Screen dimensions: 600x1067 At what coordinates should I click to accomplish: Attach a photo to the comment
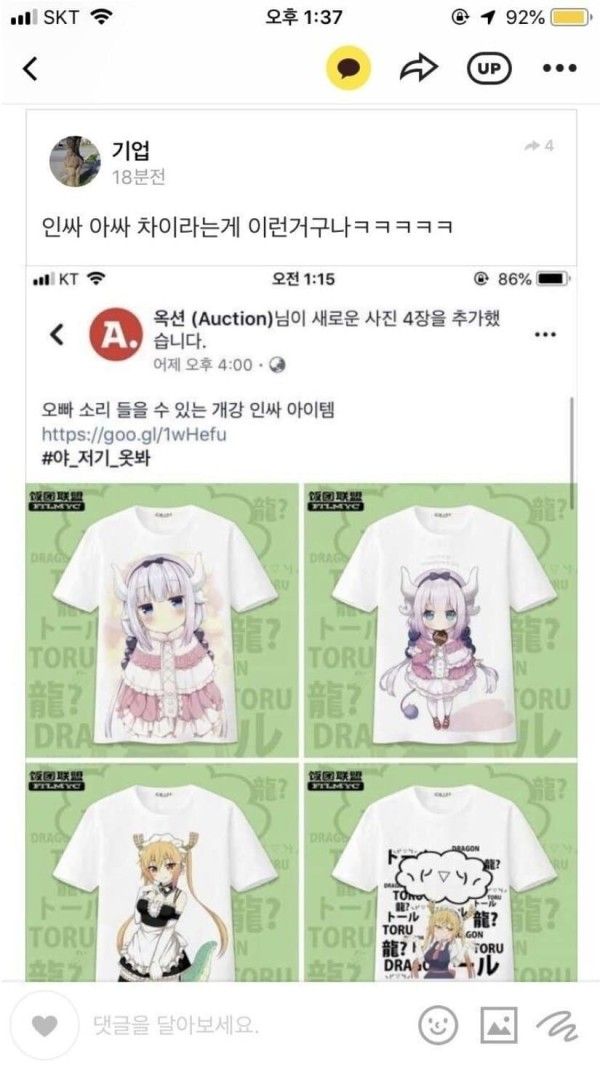(497, 1024)
